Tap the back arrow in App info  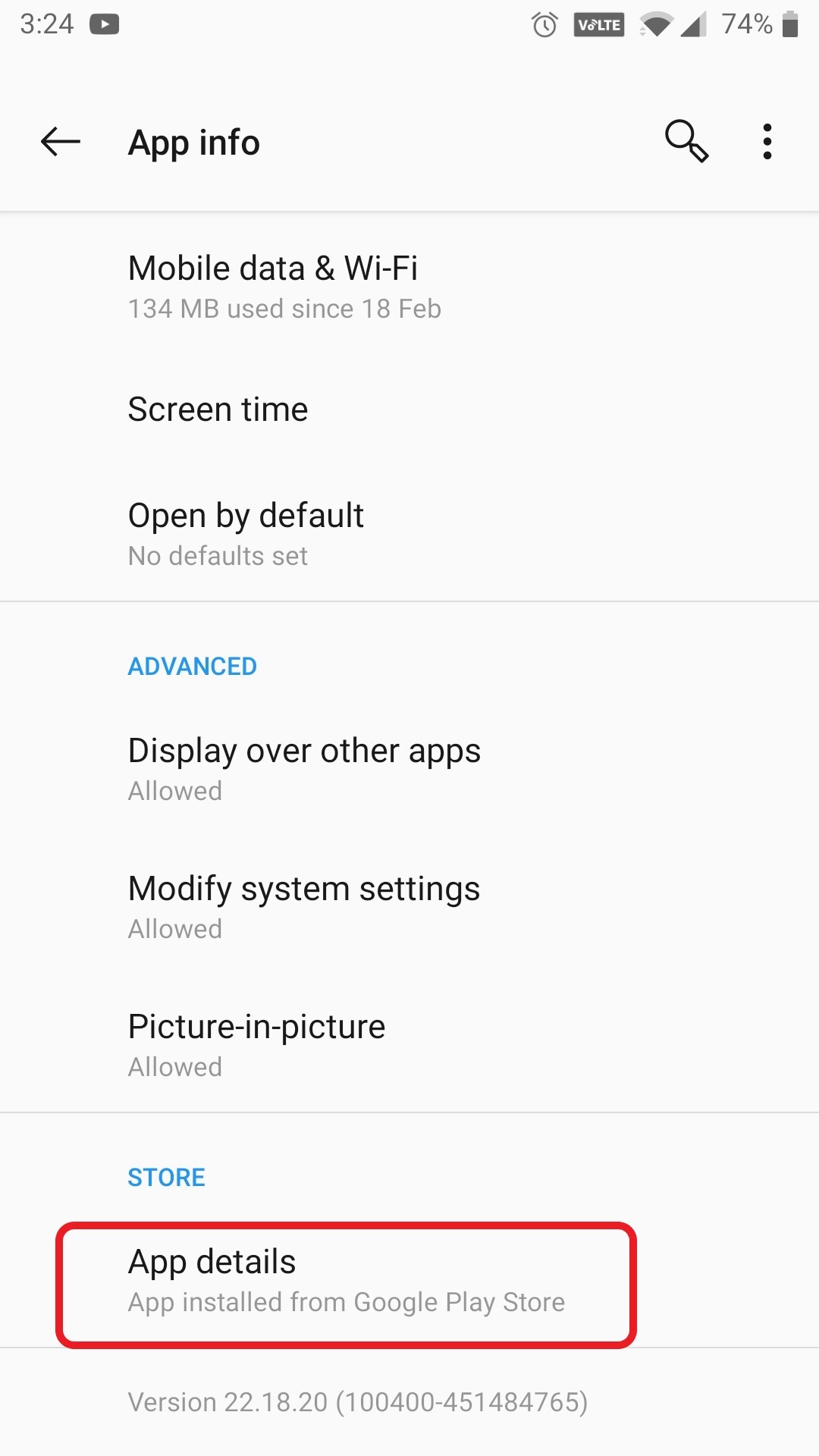click(x=60, y=141)
